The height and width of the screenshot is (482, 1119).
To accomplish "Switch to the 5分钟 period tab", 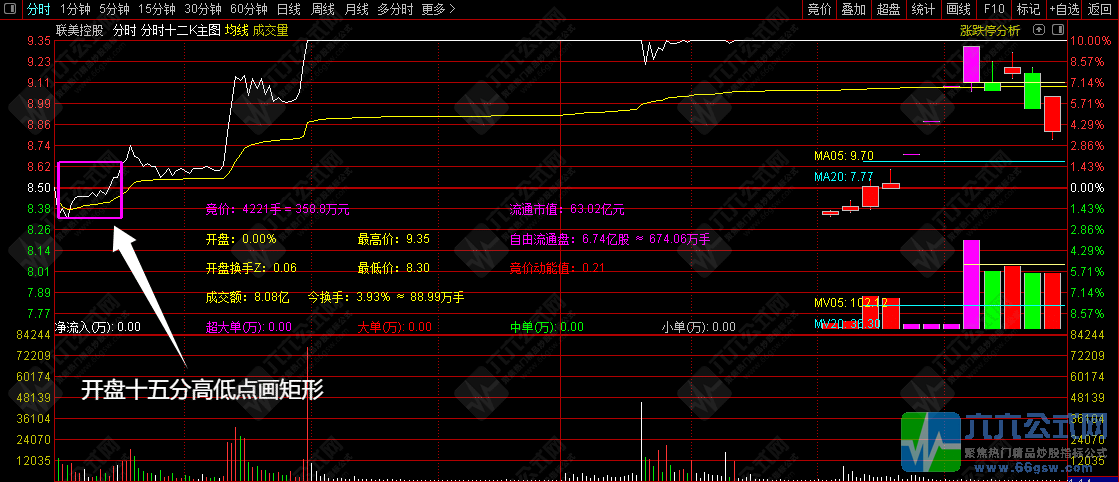I will click(x=114, y=9).
